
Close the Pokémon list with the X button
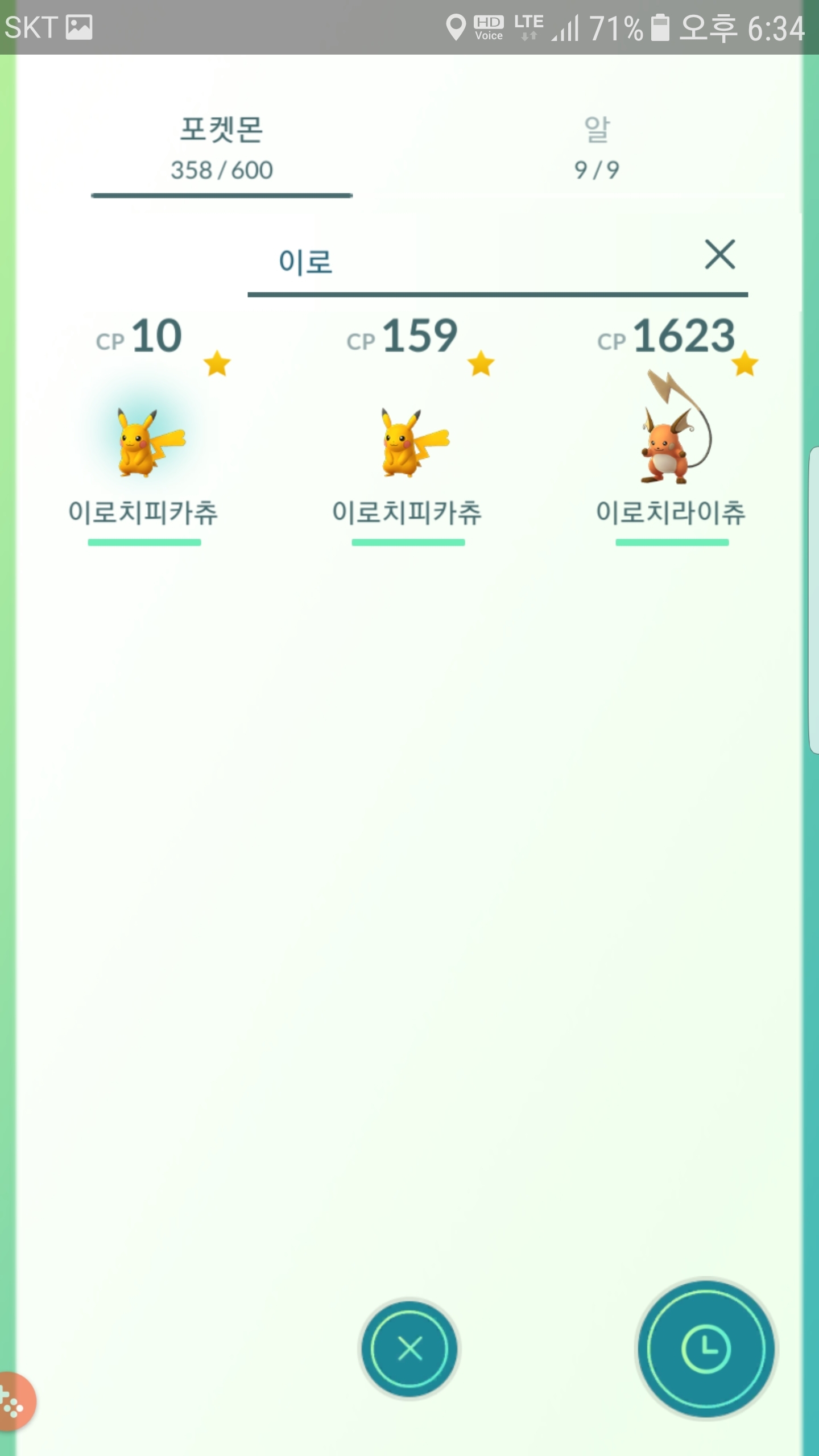409,1349
